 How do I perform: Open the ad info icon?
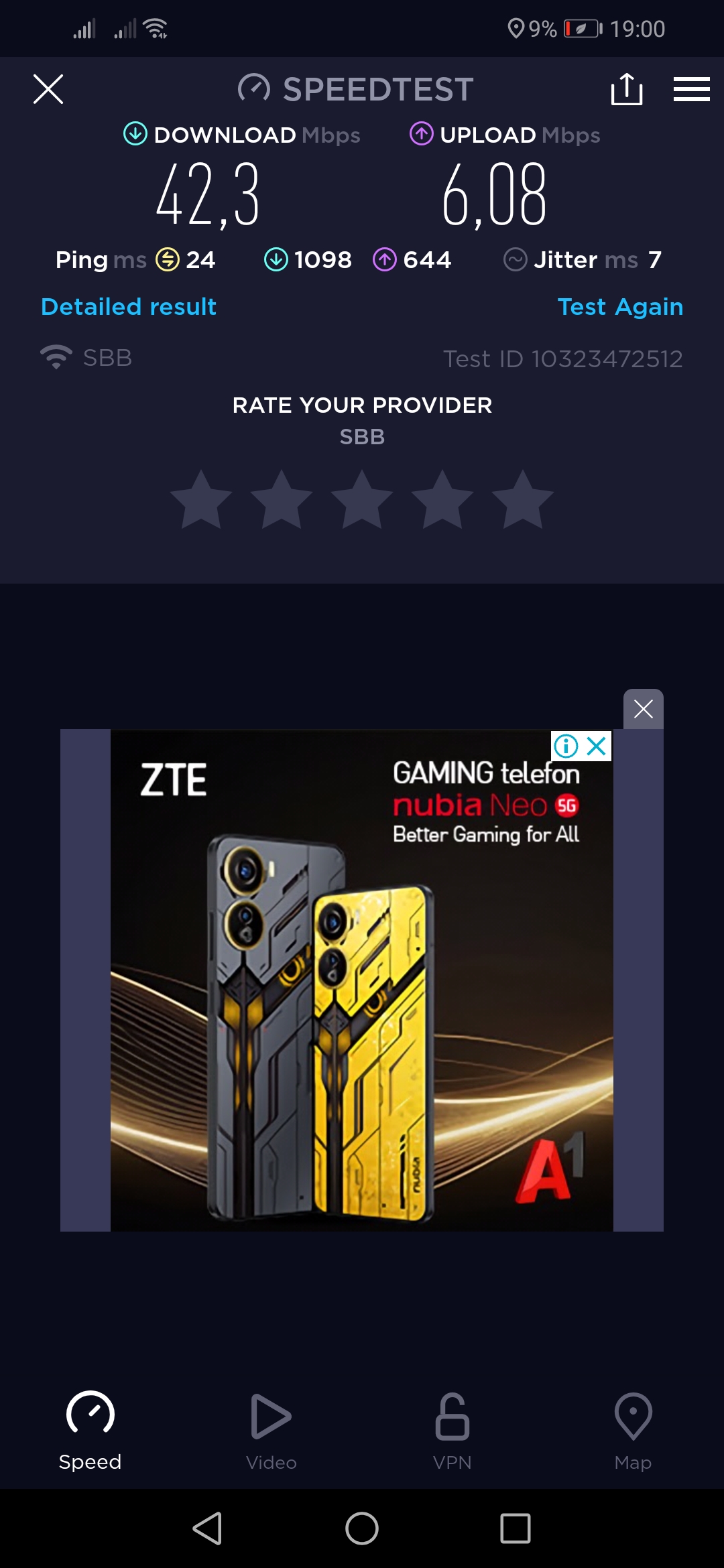pos(566,746)
